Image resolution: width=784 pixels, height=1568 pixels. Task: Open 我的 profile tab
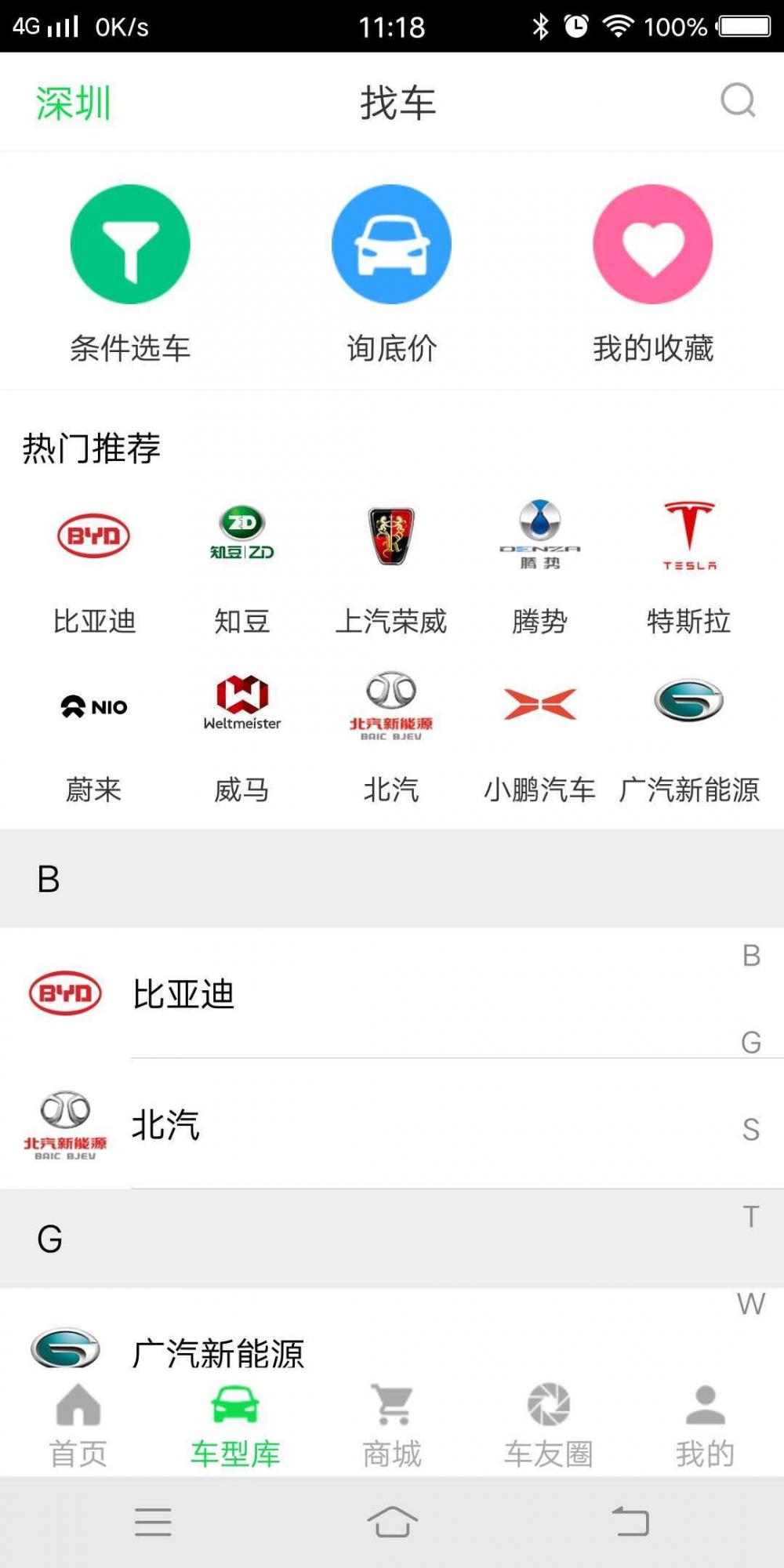pos(706,1425)
